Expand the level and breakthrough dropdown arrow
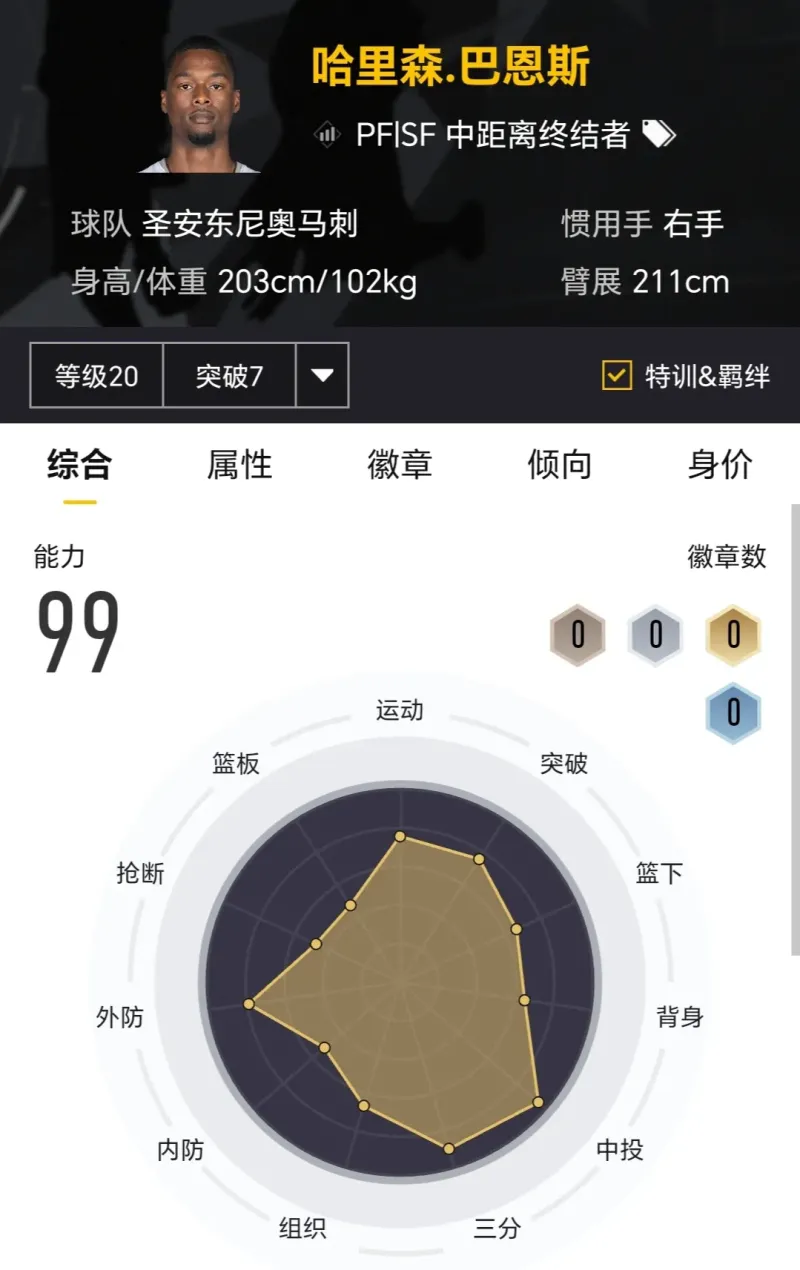Viewport: 800px width, 1270px height. point(322,376)
